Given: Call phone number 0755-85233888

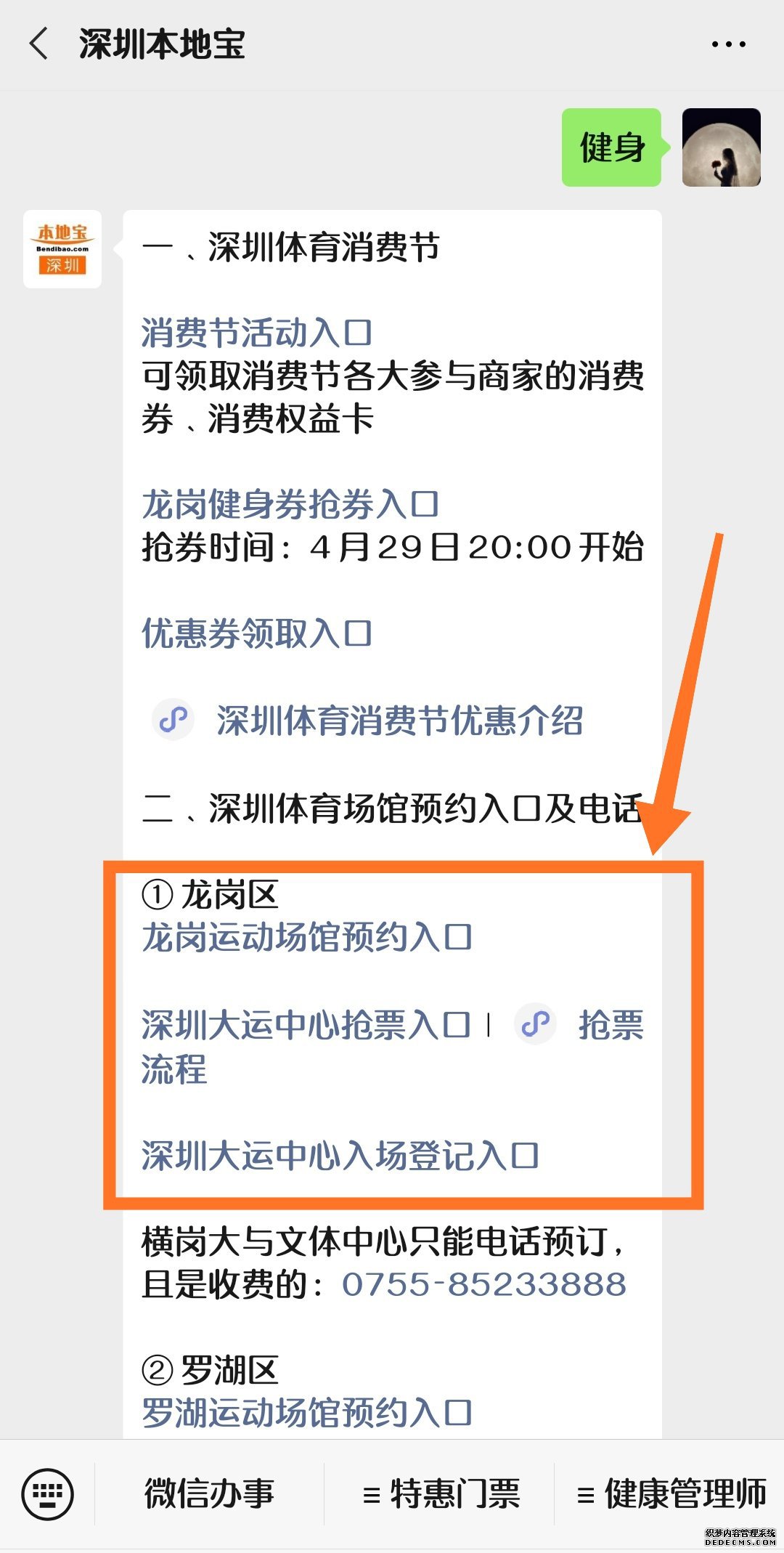Looking at the screenshot, I should pyautogui.click(x=484, y=1284).
